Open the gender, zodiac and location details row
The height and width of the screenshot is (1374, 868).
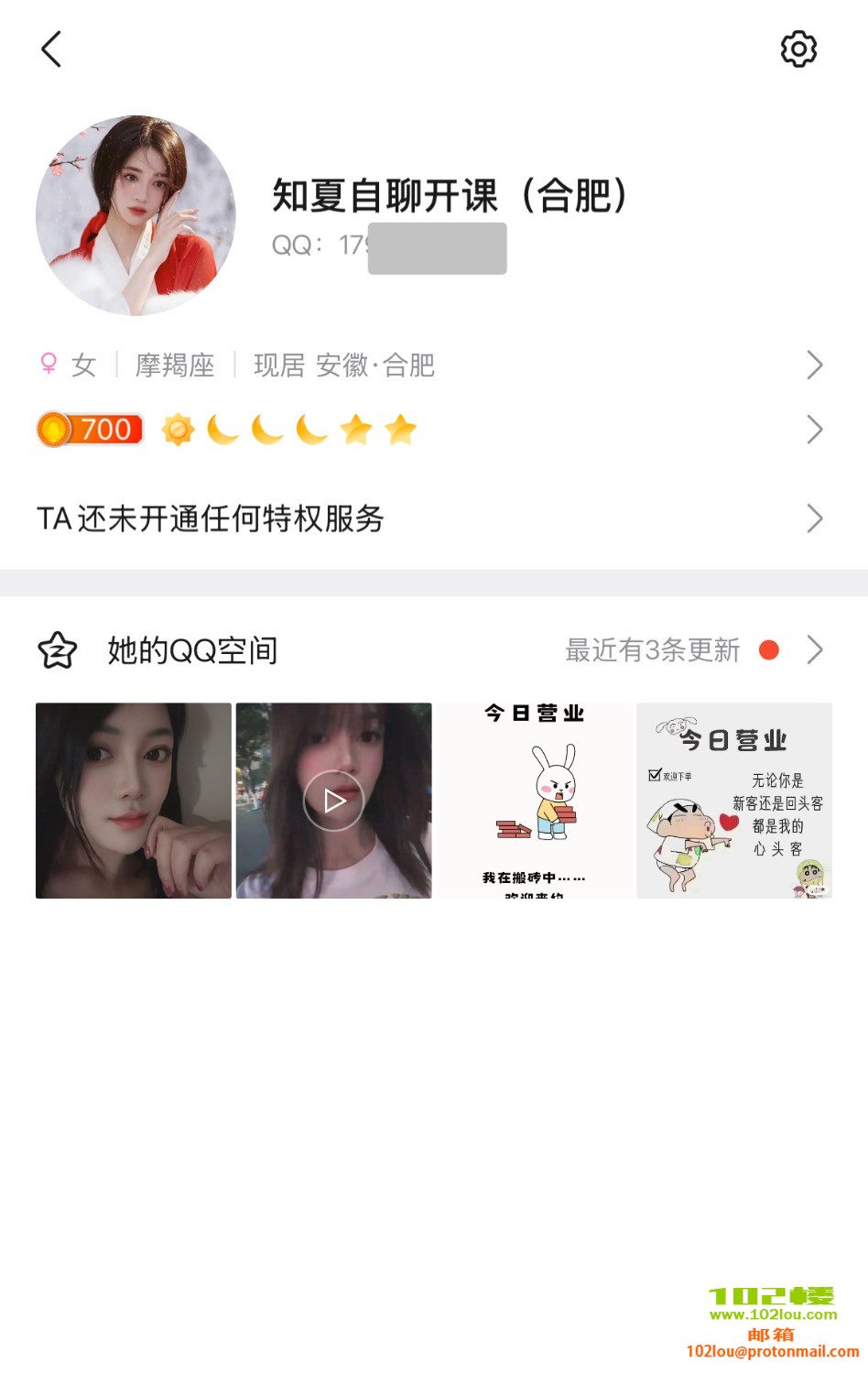pos(430,365)
